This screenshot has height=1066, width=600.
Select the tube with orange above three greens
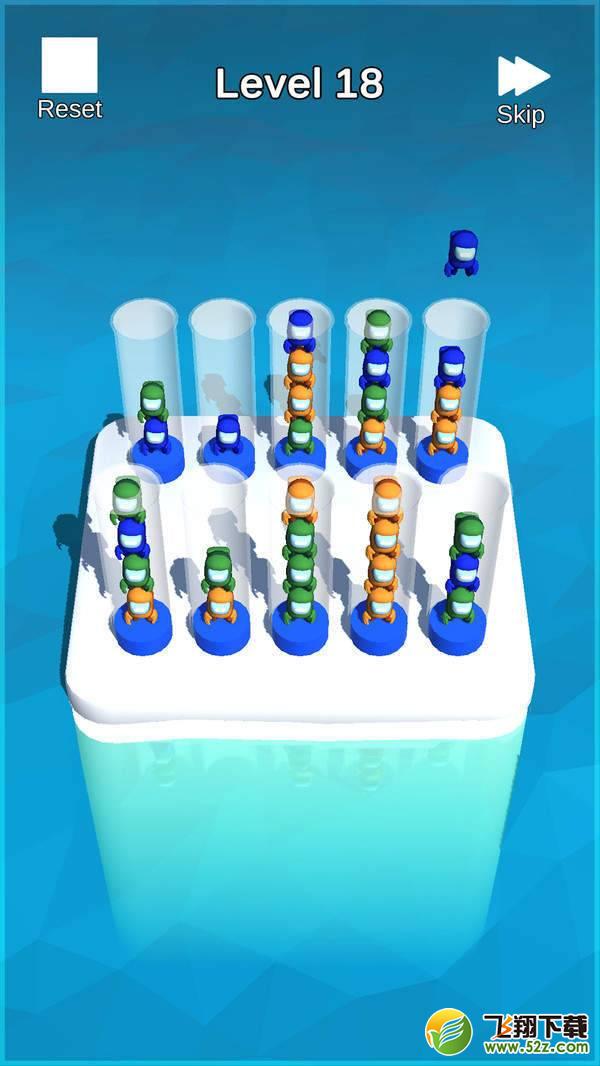[x=300, y=563]
